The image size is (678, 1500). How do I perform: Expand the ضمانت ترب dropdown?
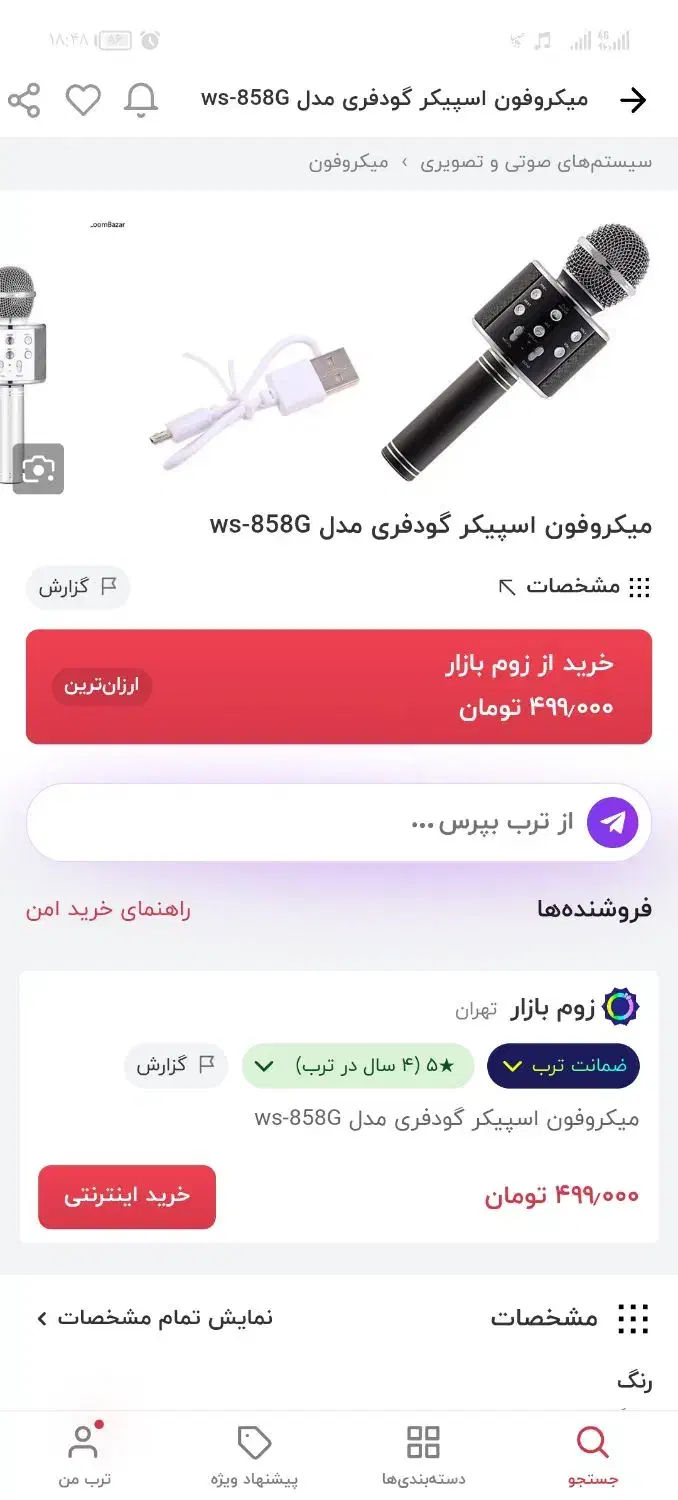click(x=563, y=1066)
